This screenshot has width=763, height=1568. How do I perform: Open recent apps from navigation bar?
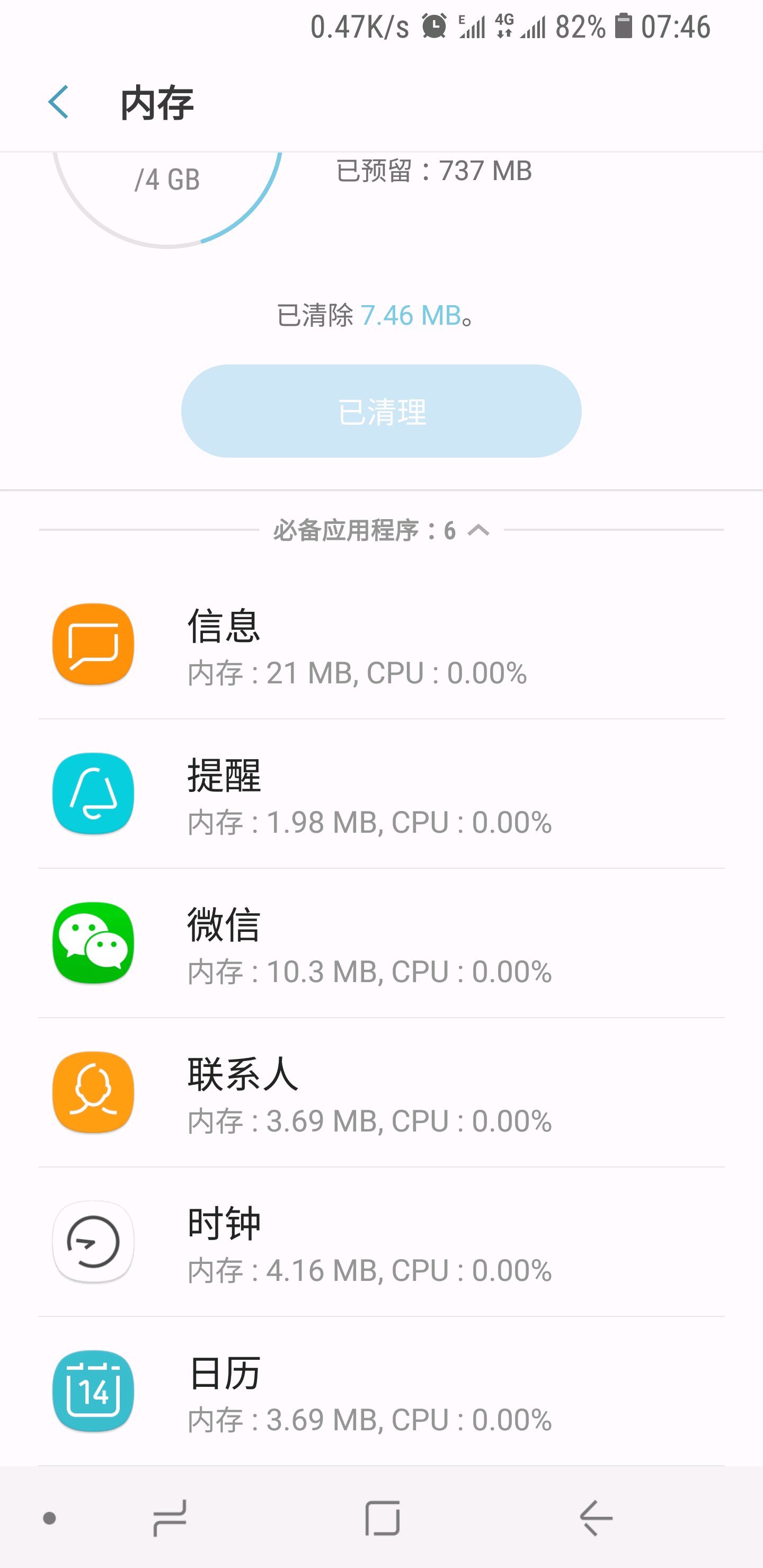[170, 1518]
